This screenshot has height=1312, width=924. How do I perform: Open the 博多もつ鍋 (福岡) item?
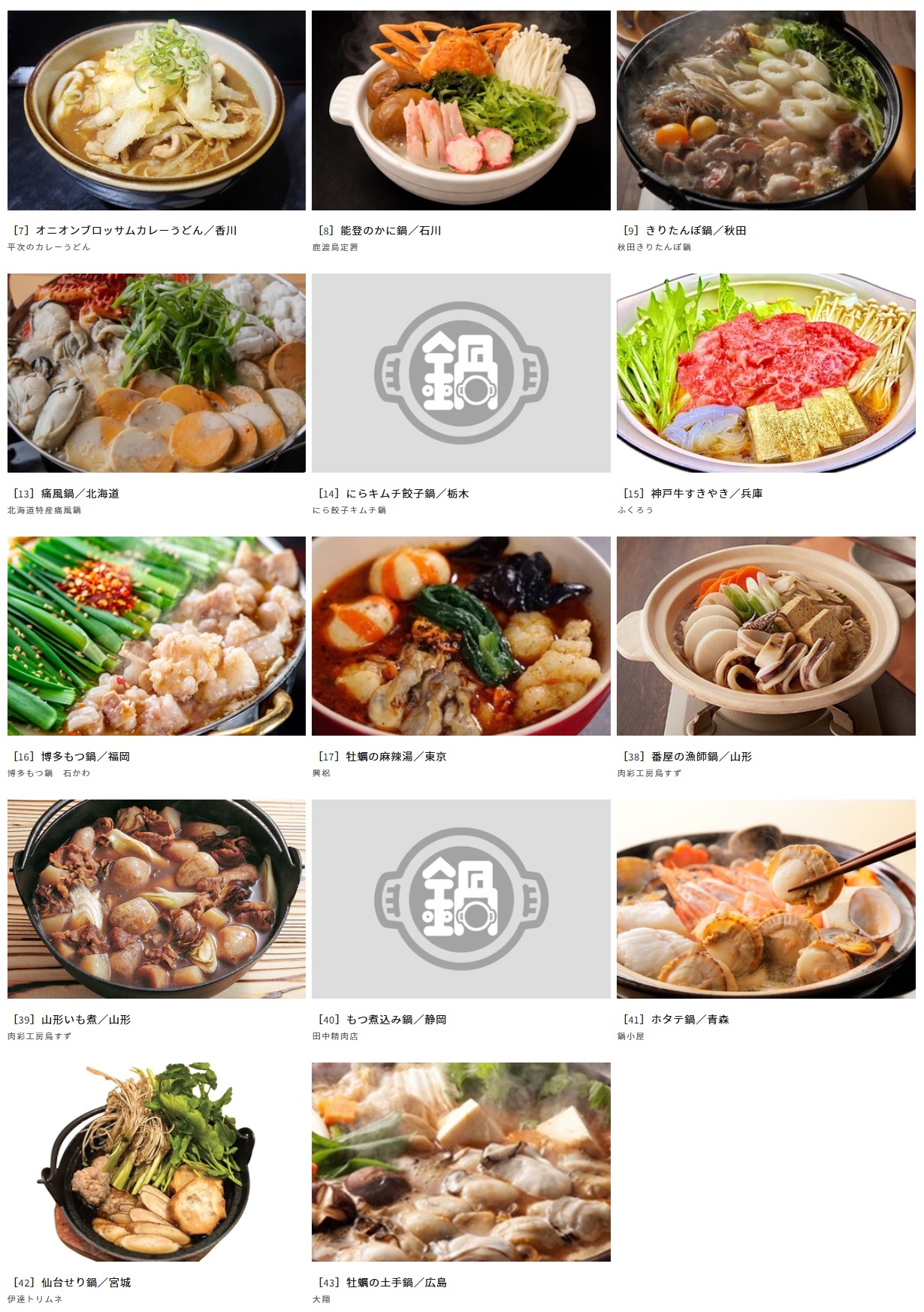click(x=156, y=636)
